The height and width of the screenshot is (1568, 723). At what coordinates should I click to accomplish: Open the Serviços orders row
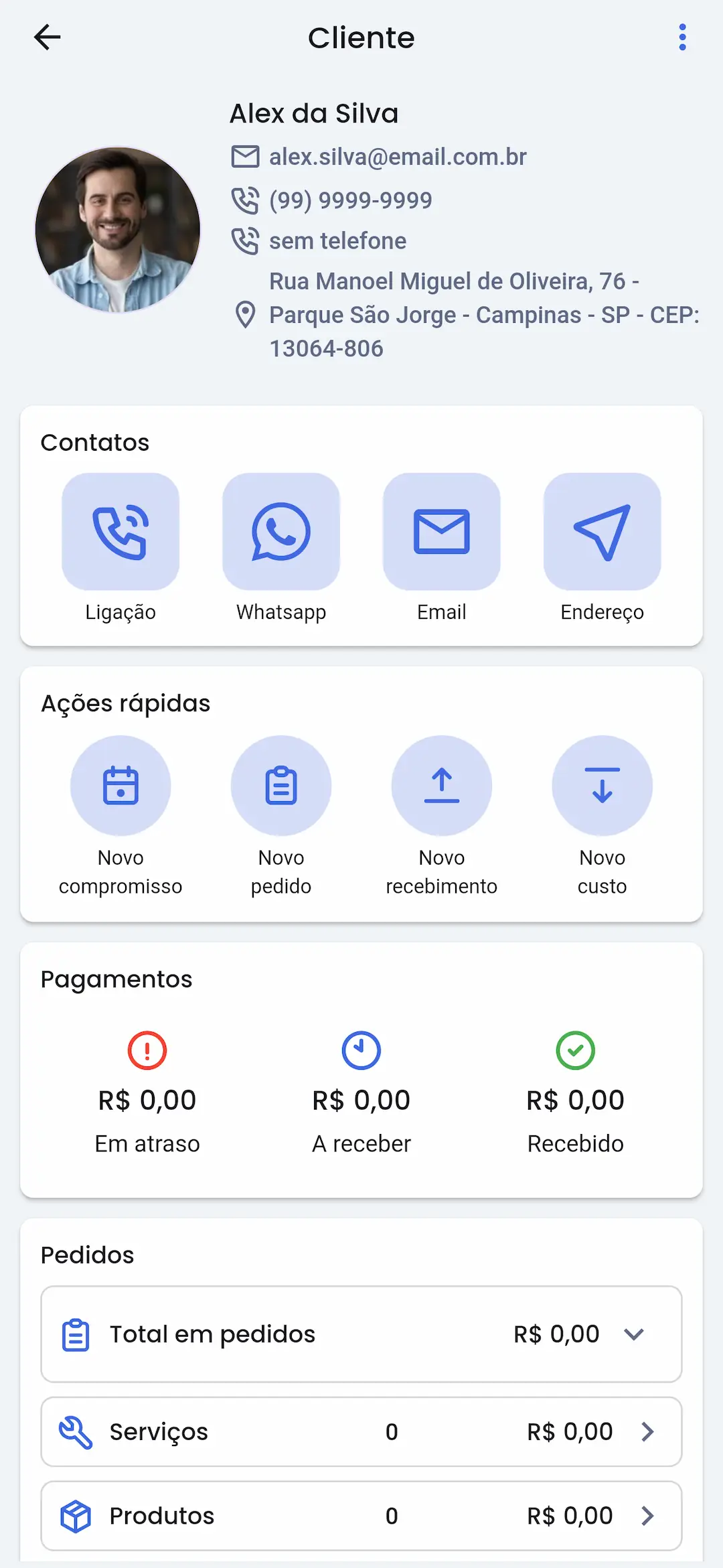coord(361,1431)
